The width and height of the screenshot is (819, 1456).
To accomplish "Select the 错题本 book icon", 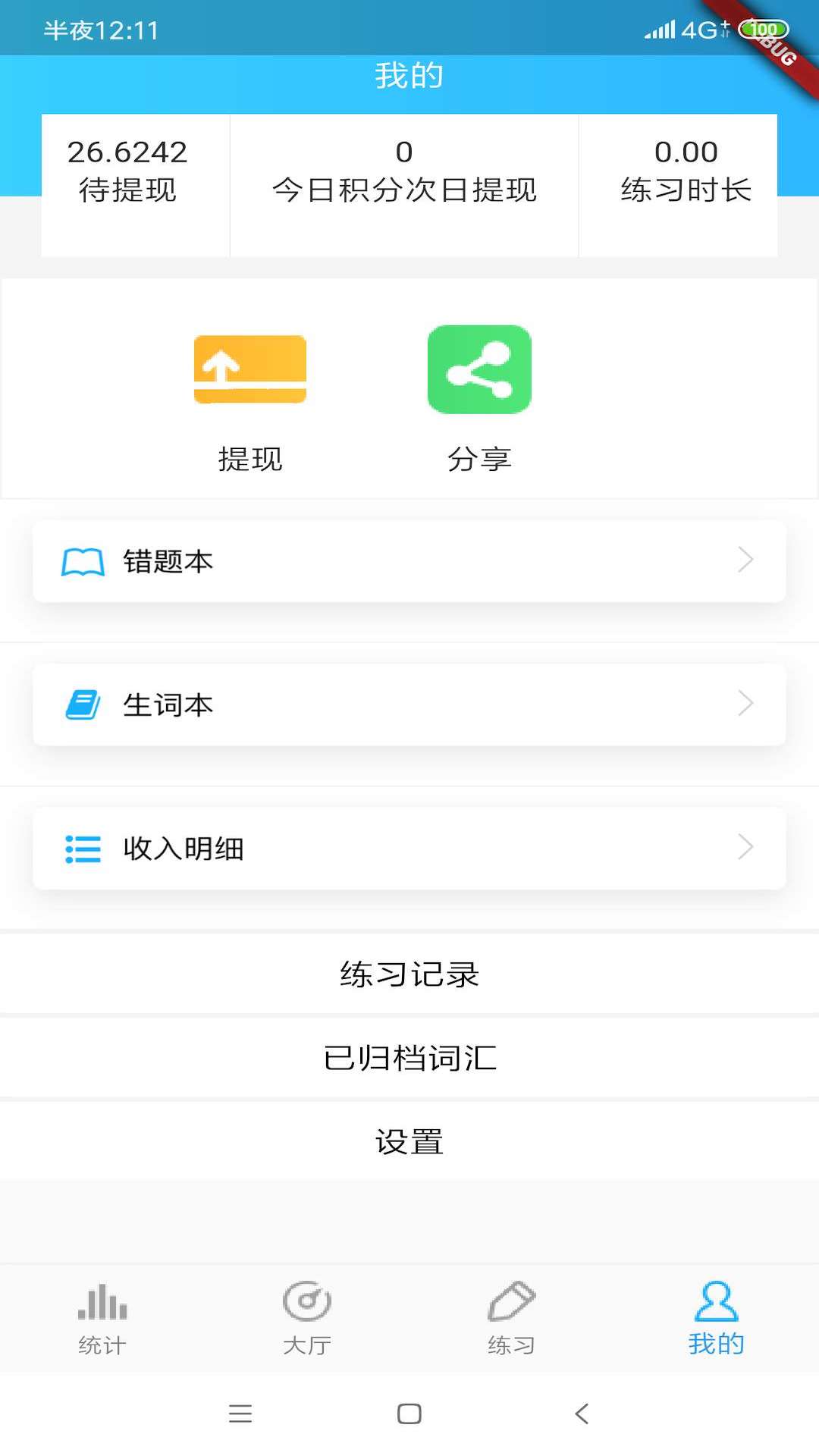I will point(83,561).
